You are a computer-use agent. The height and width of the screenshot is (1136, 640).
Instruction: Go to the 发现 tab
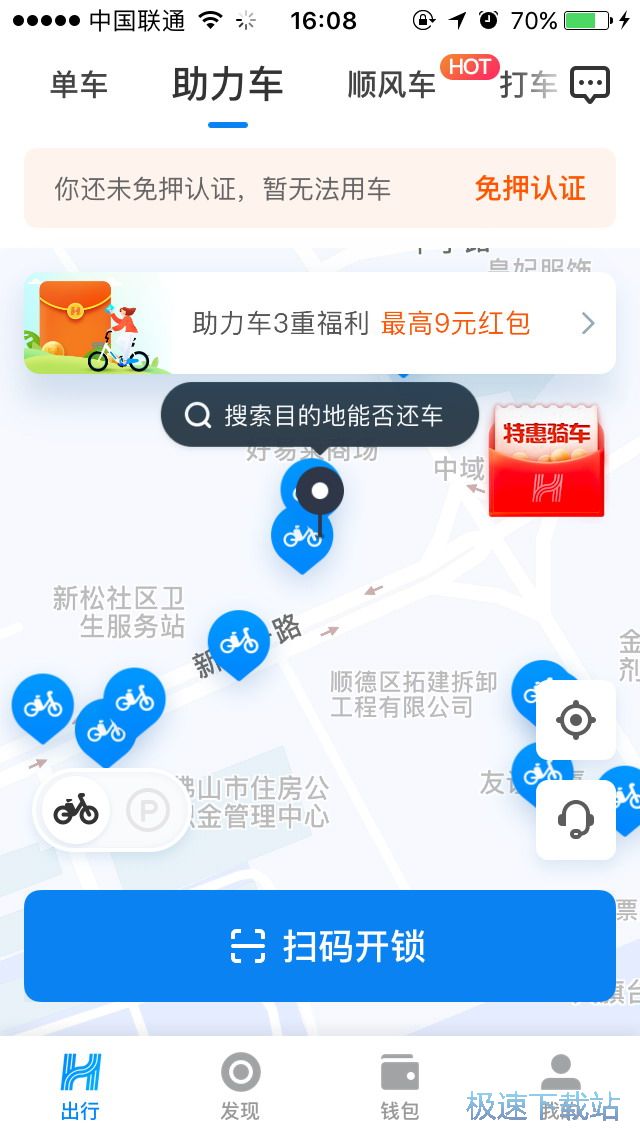point(240,1086)
